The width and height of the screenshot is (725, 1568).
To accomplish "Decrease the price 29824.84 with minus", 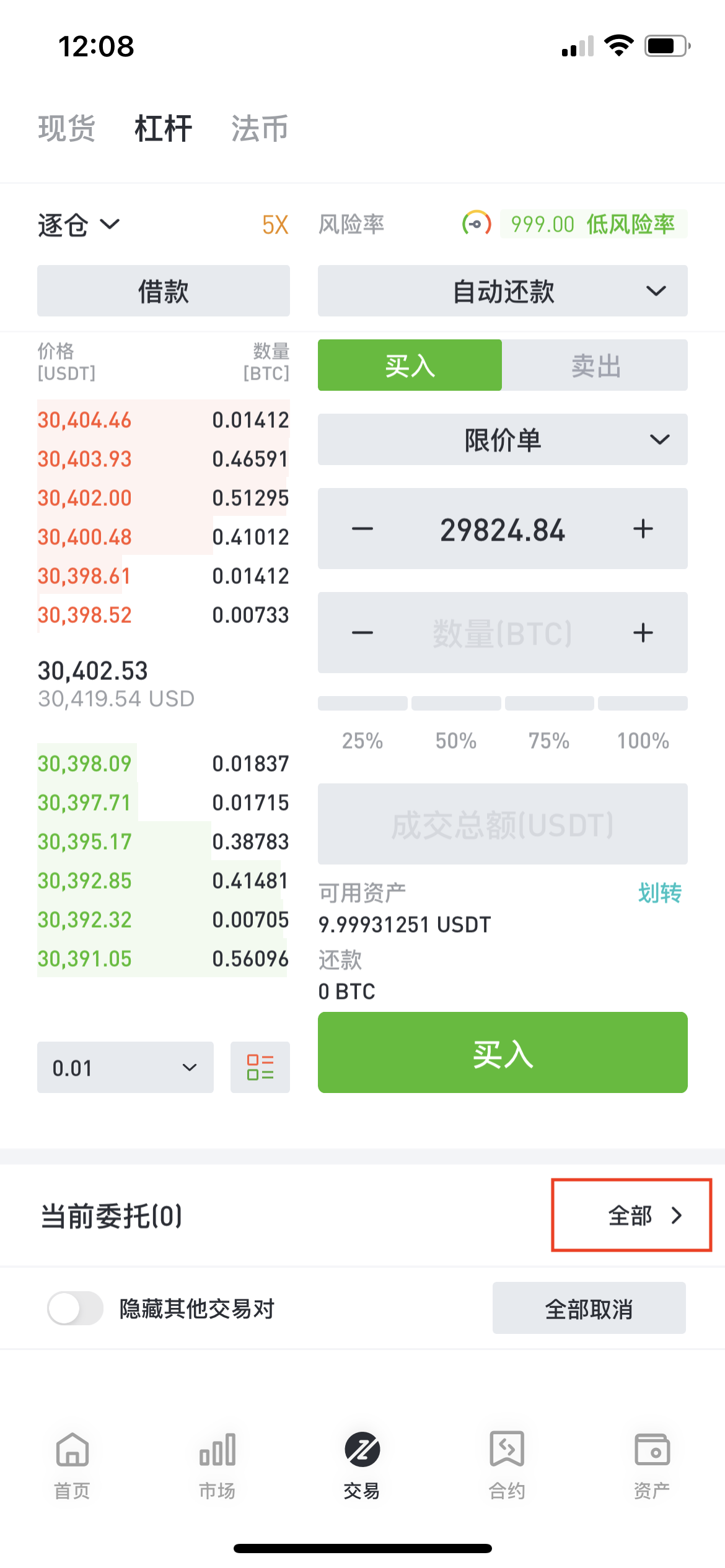I will pos(362,529).
